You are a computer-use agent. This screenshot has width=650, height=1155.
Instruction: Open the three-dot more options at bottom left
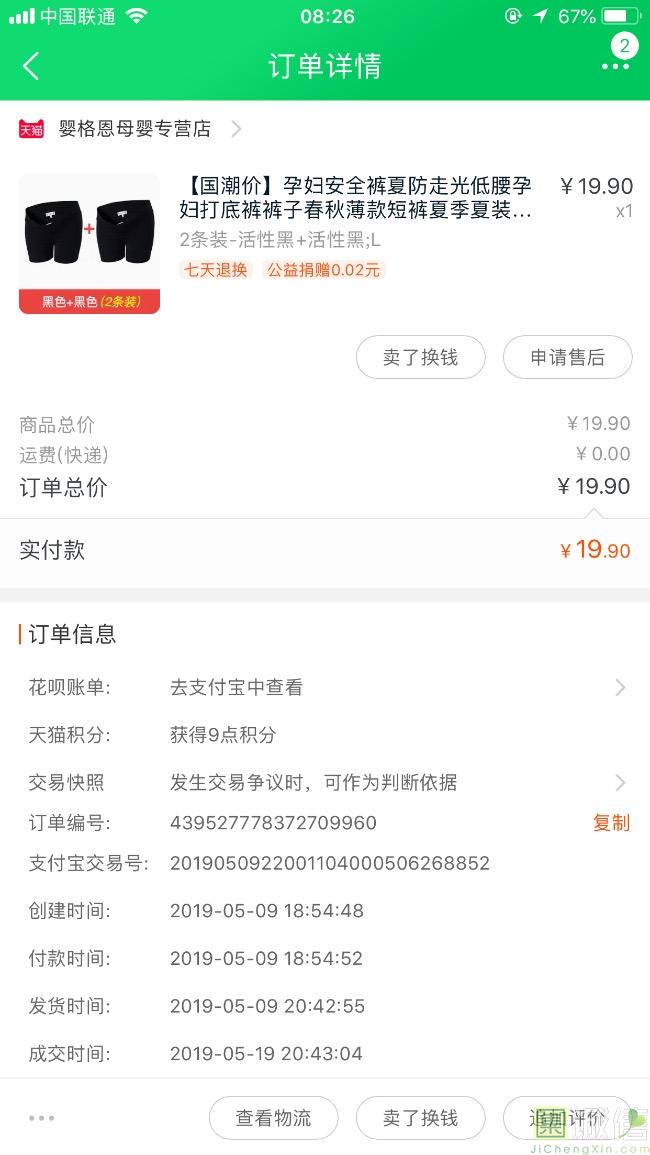[x=41, y=1118]
